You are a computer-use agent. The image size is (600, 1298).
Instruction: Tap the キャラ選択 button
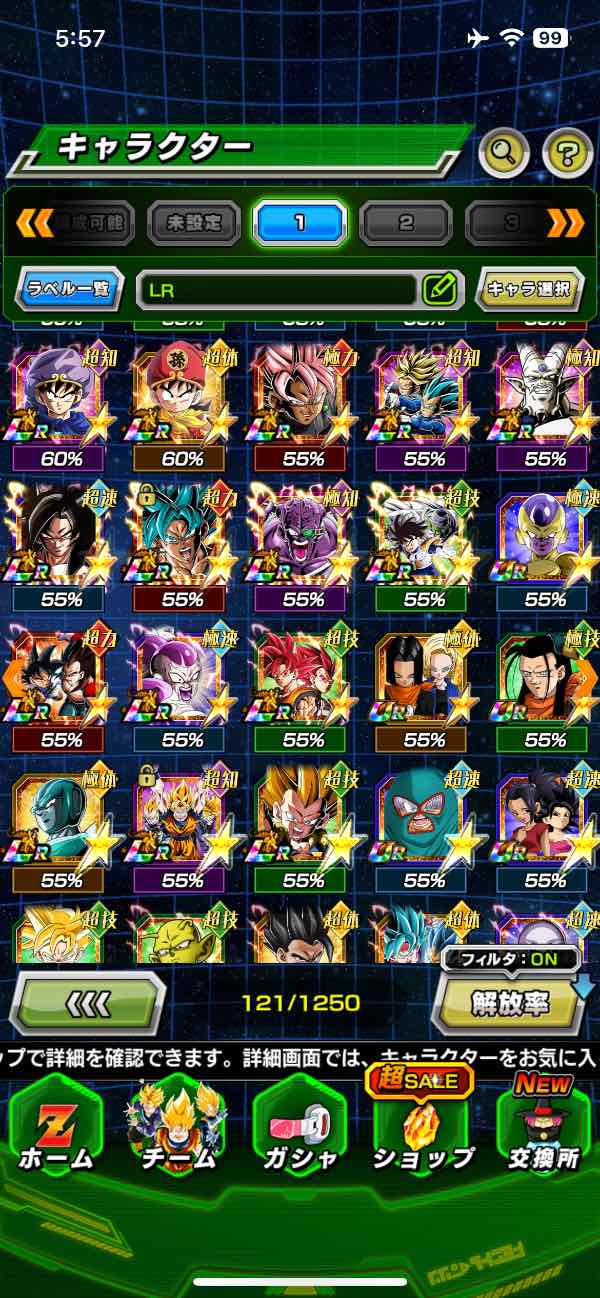529,290
